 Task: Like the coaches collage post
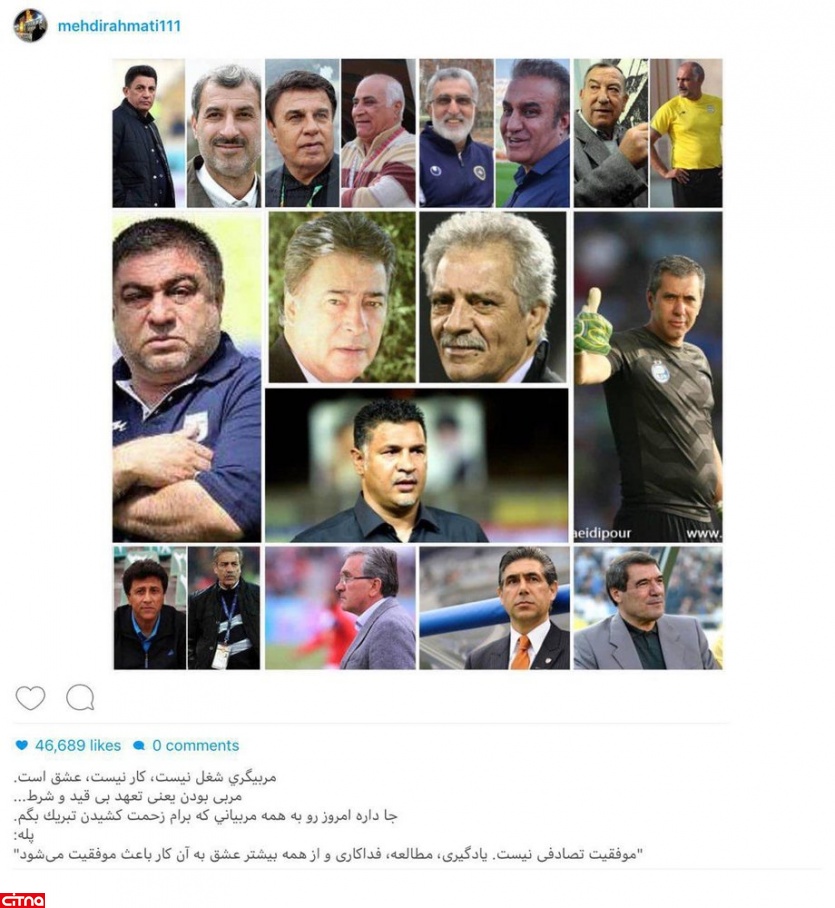(30, 697)
